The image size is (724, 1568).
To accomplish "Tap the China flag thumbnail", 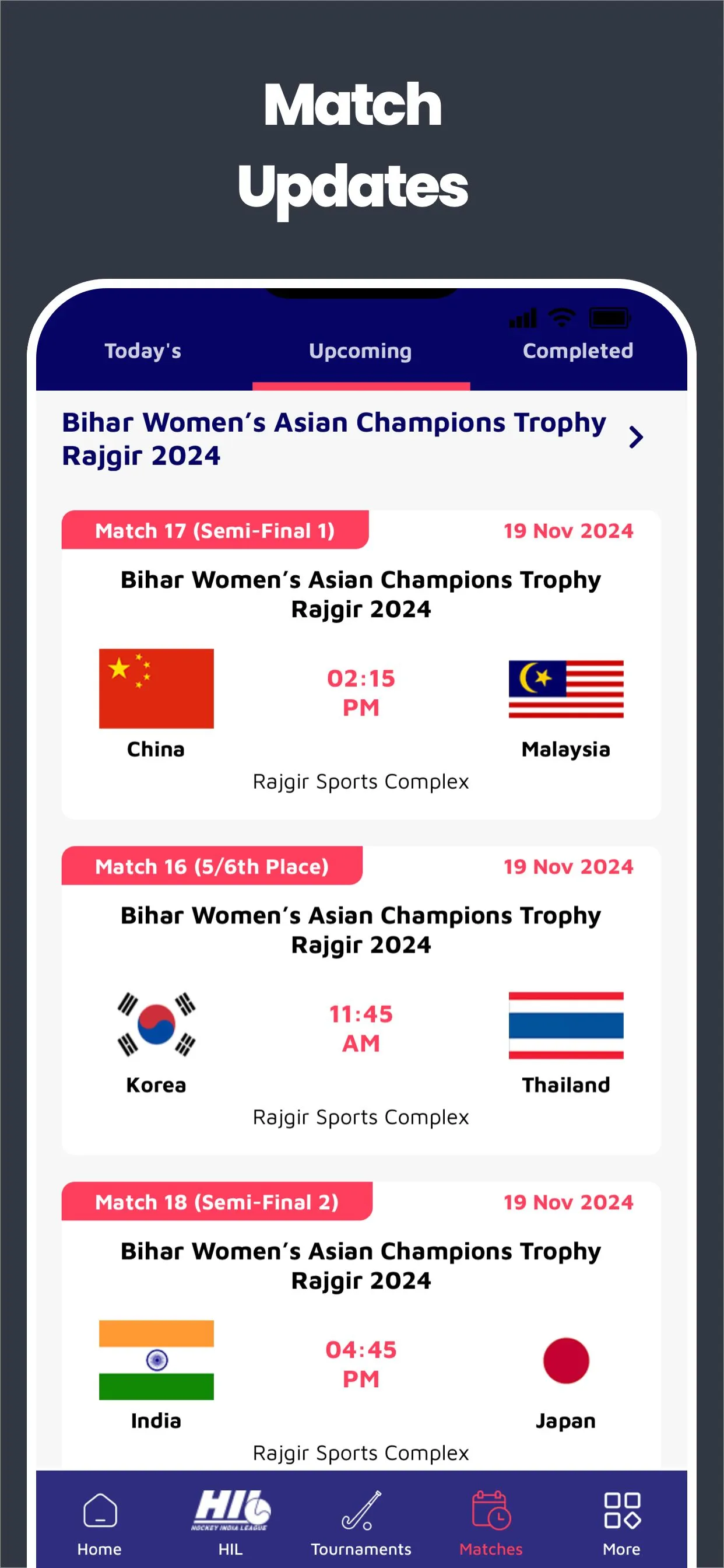I will click(x=155, y=688).
